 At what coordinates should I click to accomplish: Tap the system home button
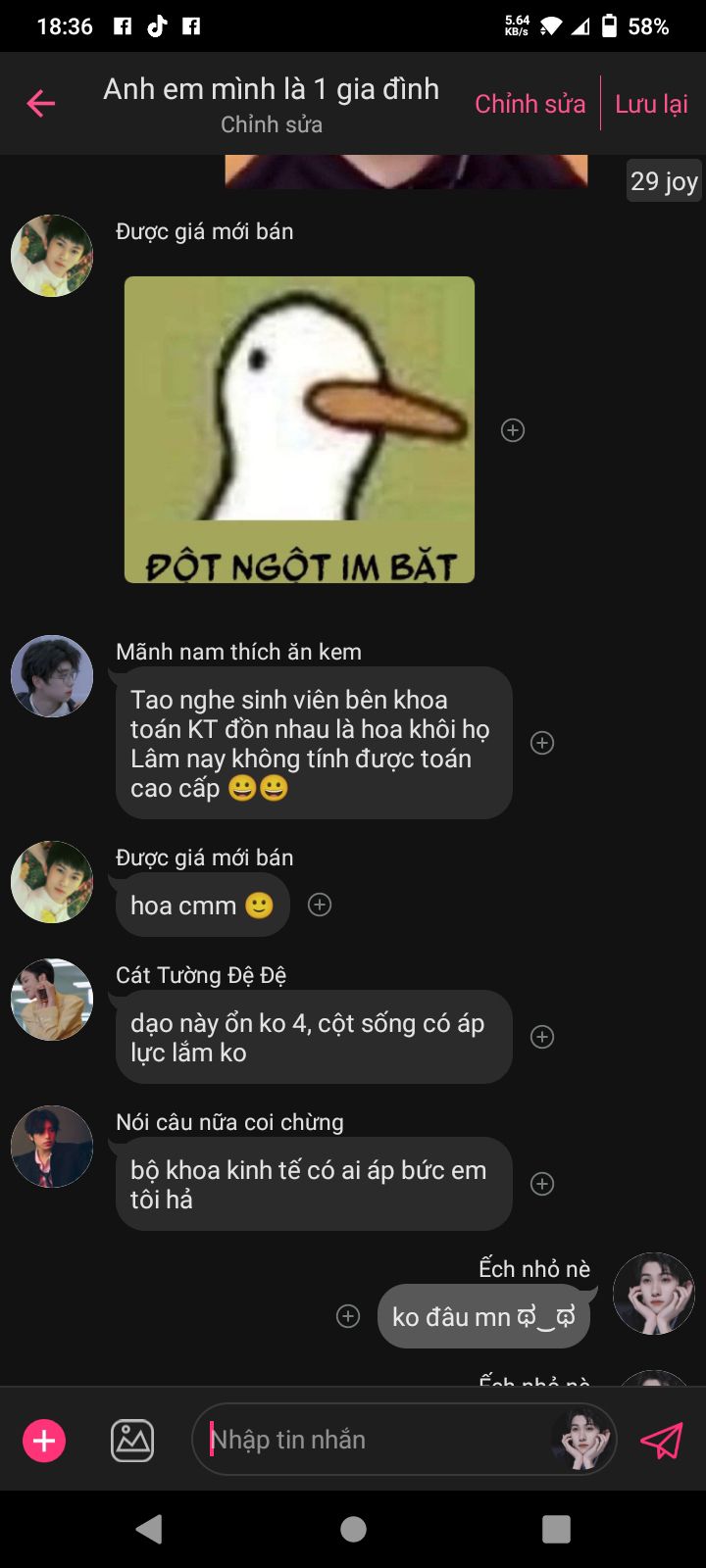pos(353,1529)
